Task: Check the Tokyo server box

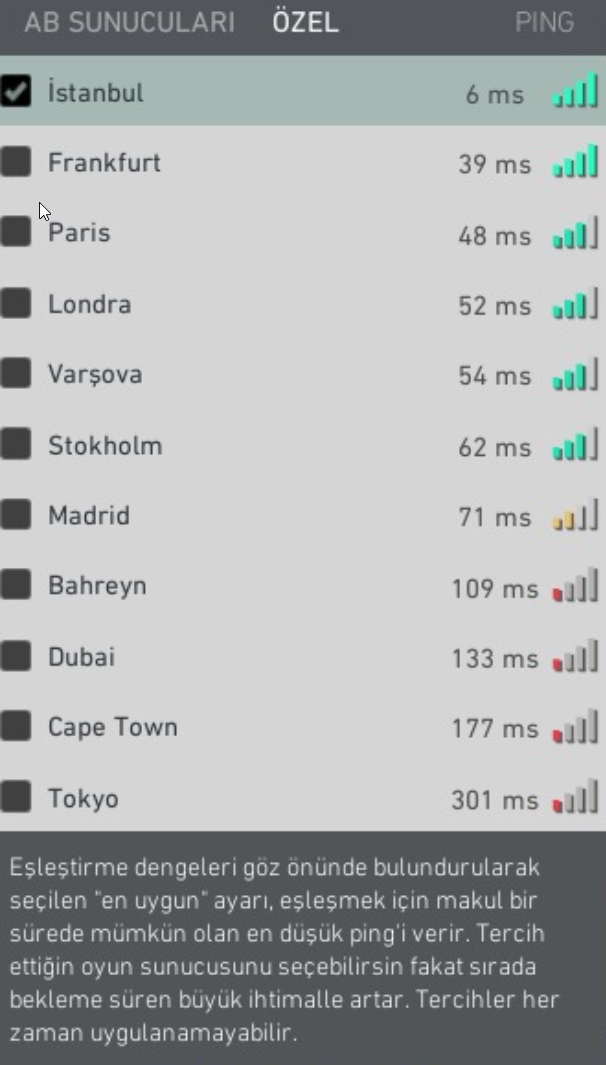Action: [x=16, y=798]
